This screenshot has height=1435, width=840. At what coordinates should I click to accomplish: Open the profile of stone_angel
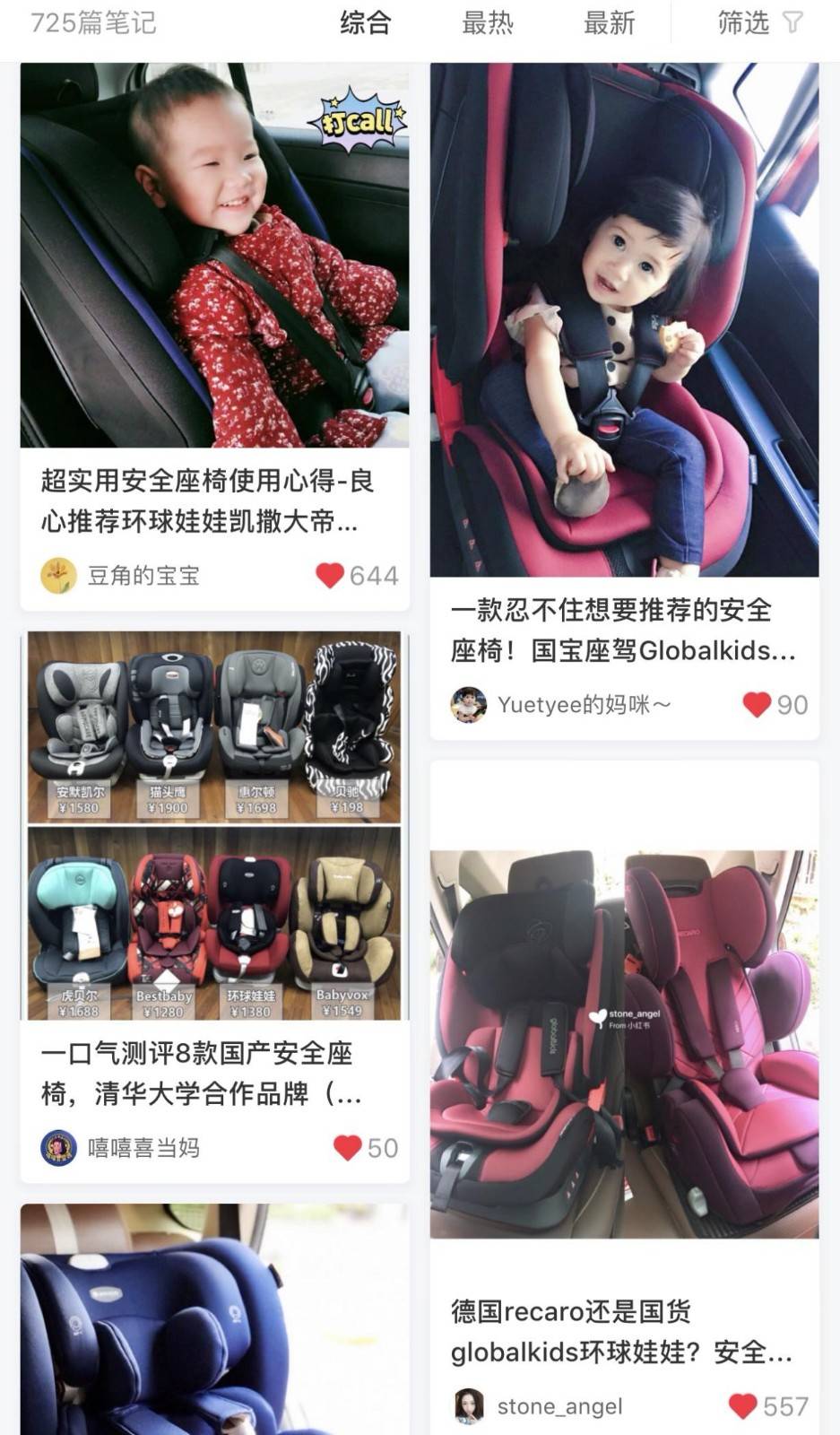pos(538,1405)
